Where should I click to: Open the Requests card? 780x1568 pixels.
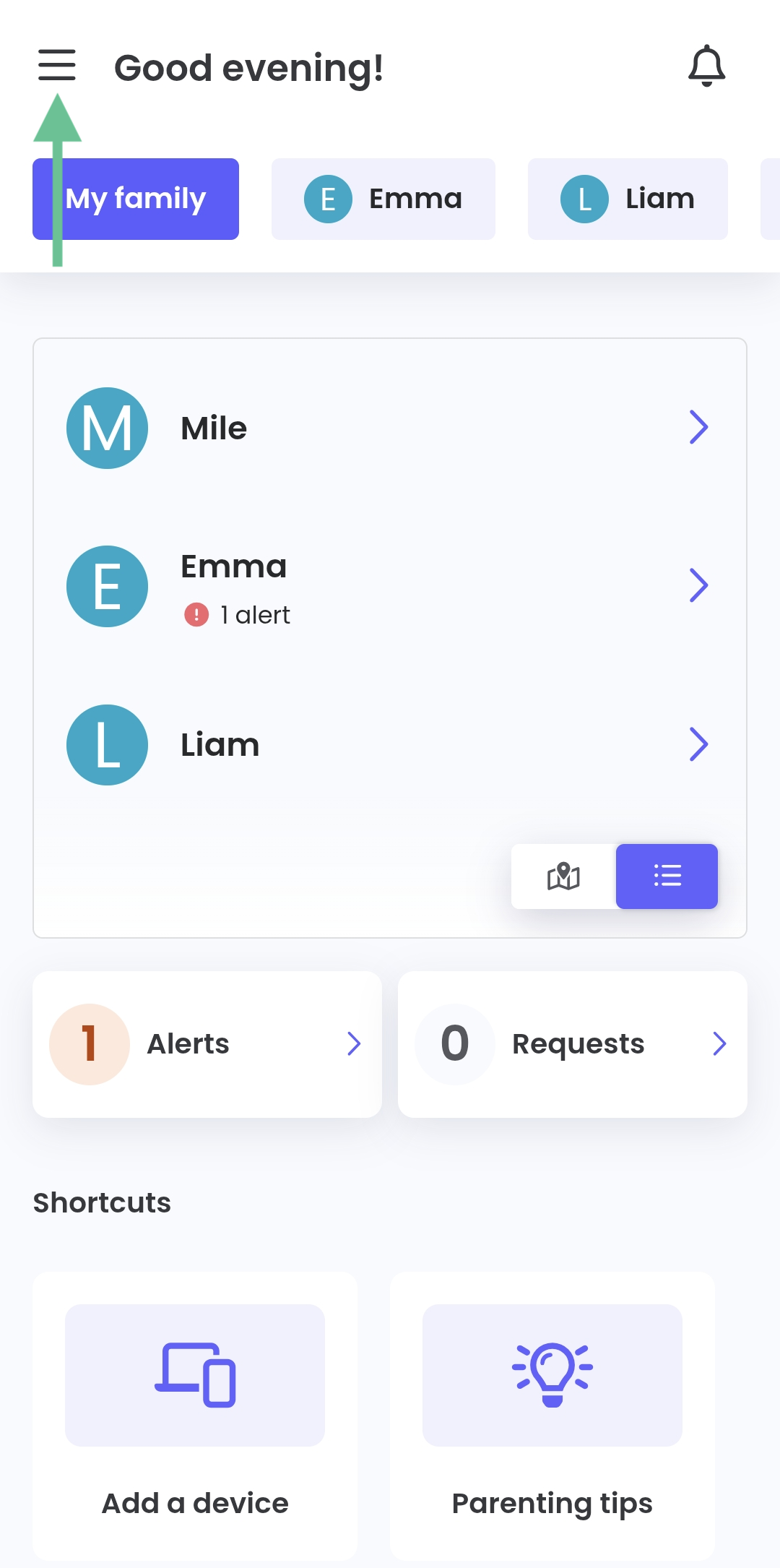click(572, 1044)
